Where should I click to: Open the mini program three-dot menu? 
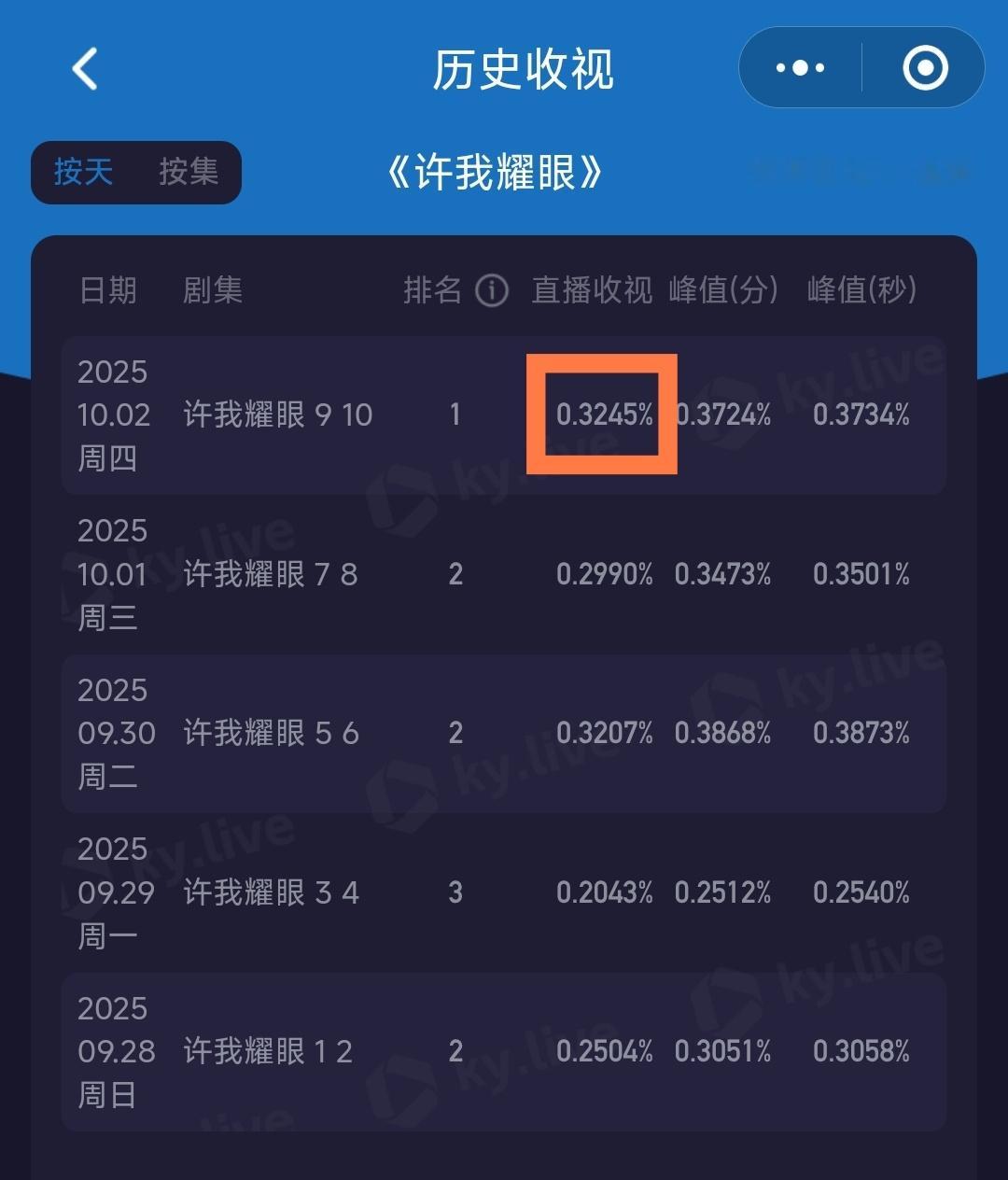pos(801,68)
